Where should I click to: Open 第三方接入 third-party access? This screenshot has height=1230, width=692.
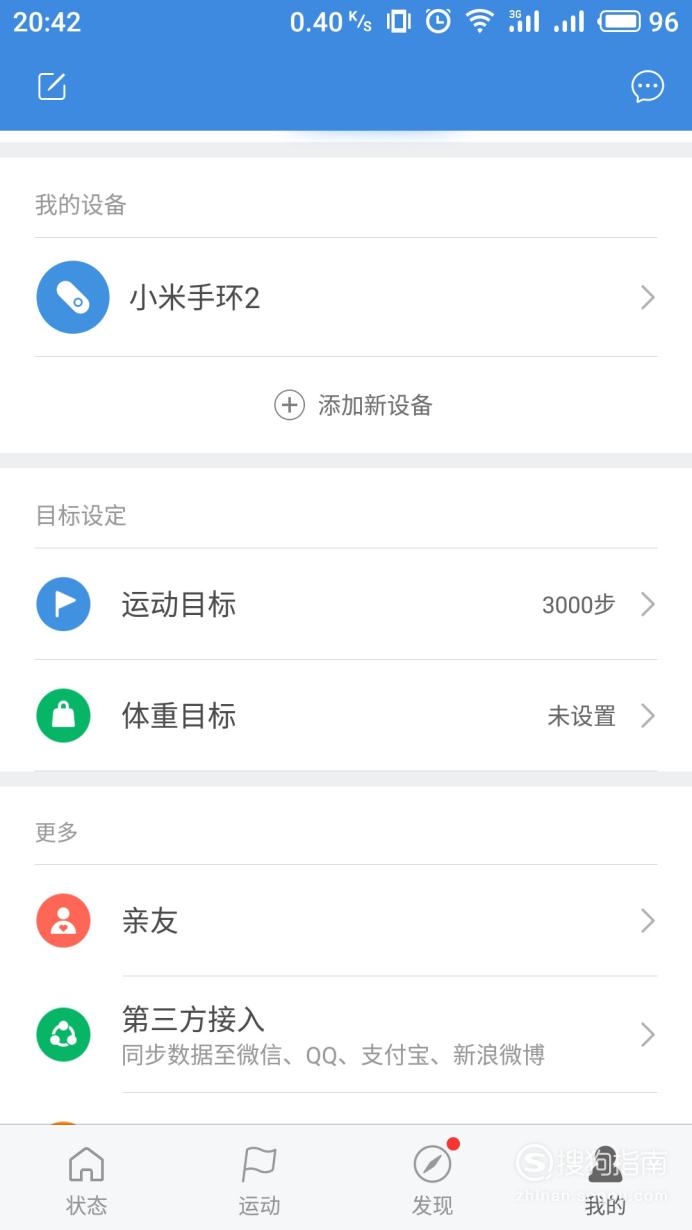pyautogui.click(x=346, y=1034)
